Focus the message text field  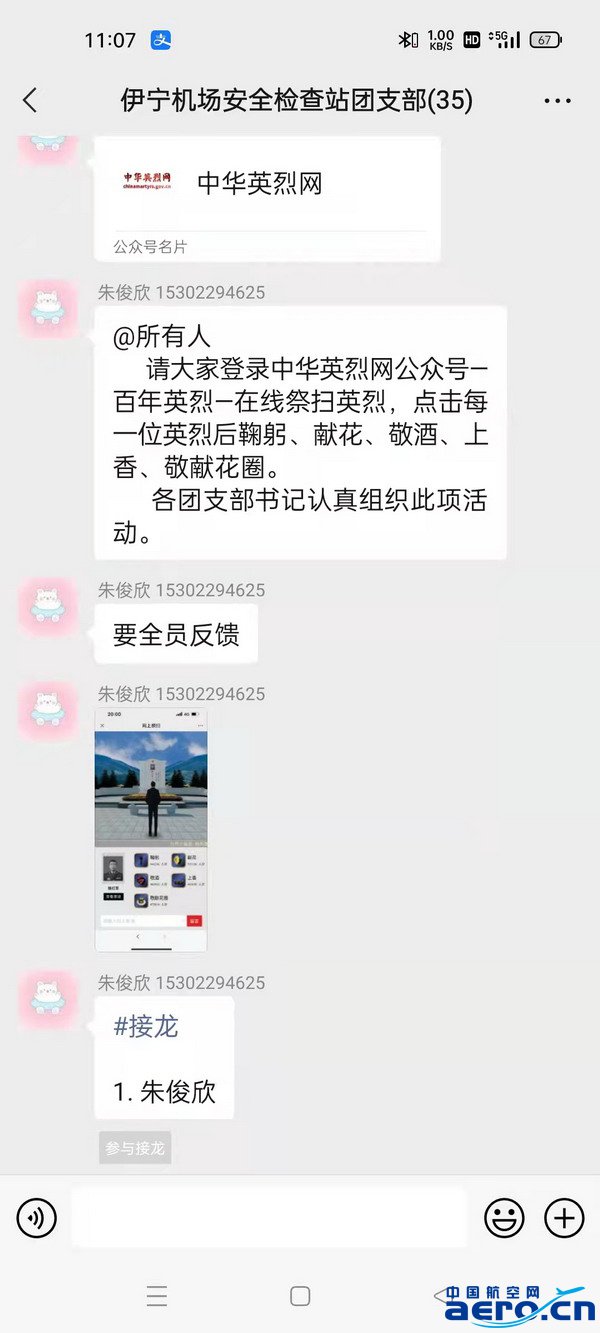(x=268, y=1218)
